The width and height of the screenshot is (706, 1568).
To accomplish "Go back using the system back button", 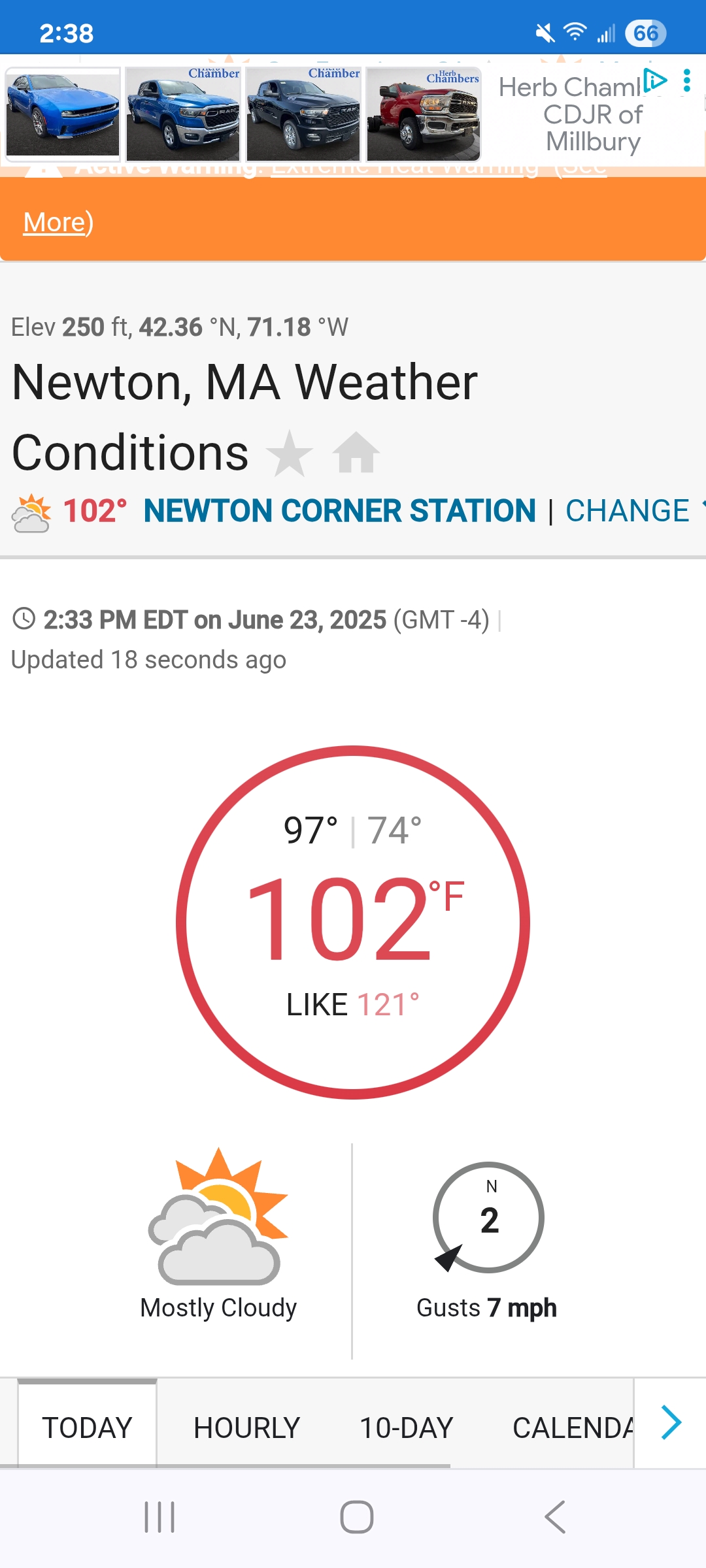I will click(x=555, y=1517).
